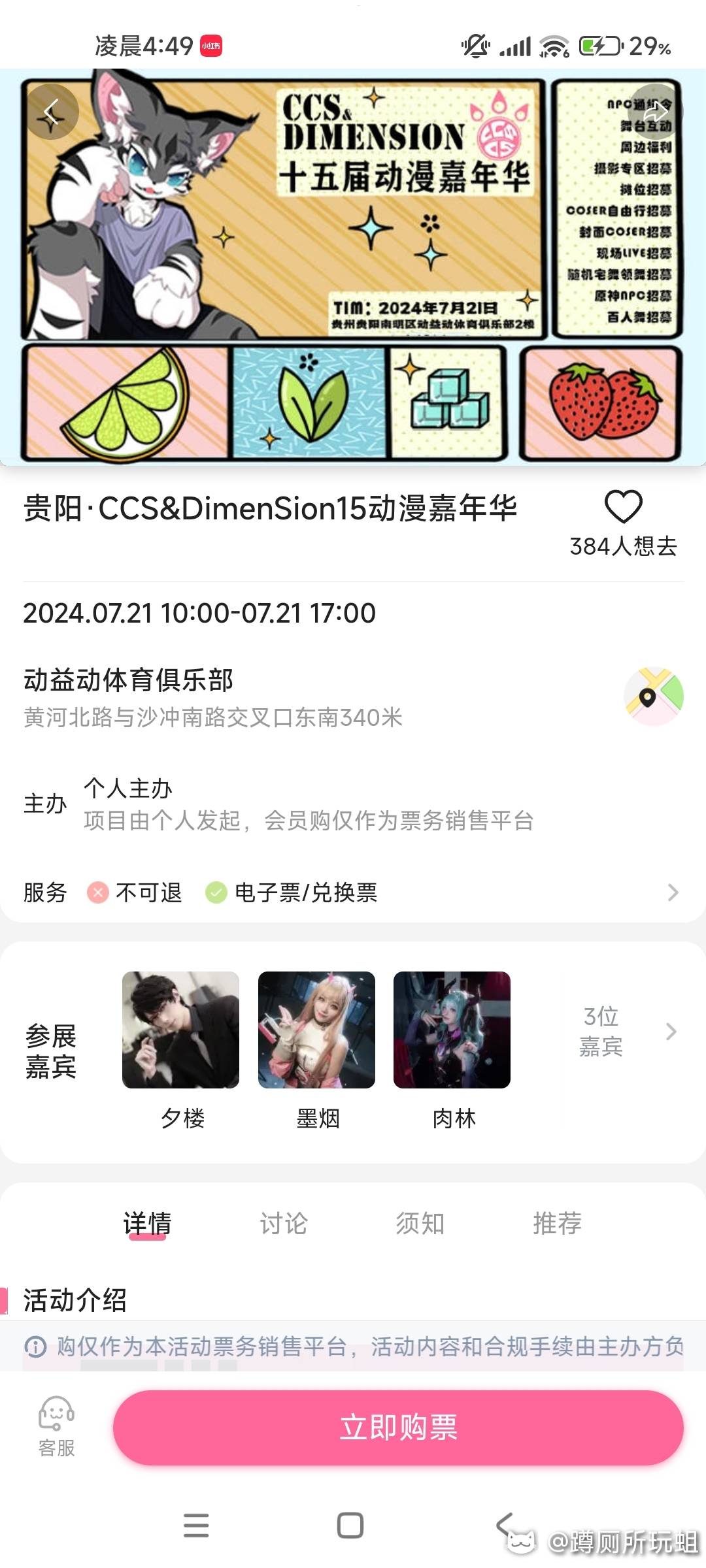
Task: Share this event via the share icon
Action: [656, 112]
